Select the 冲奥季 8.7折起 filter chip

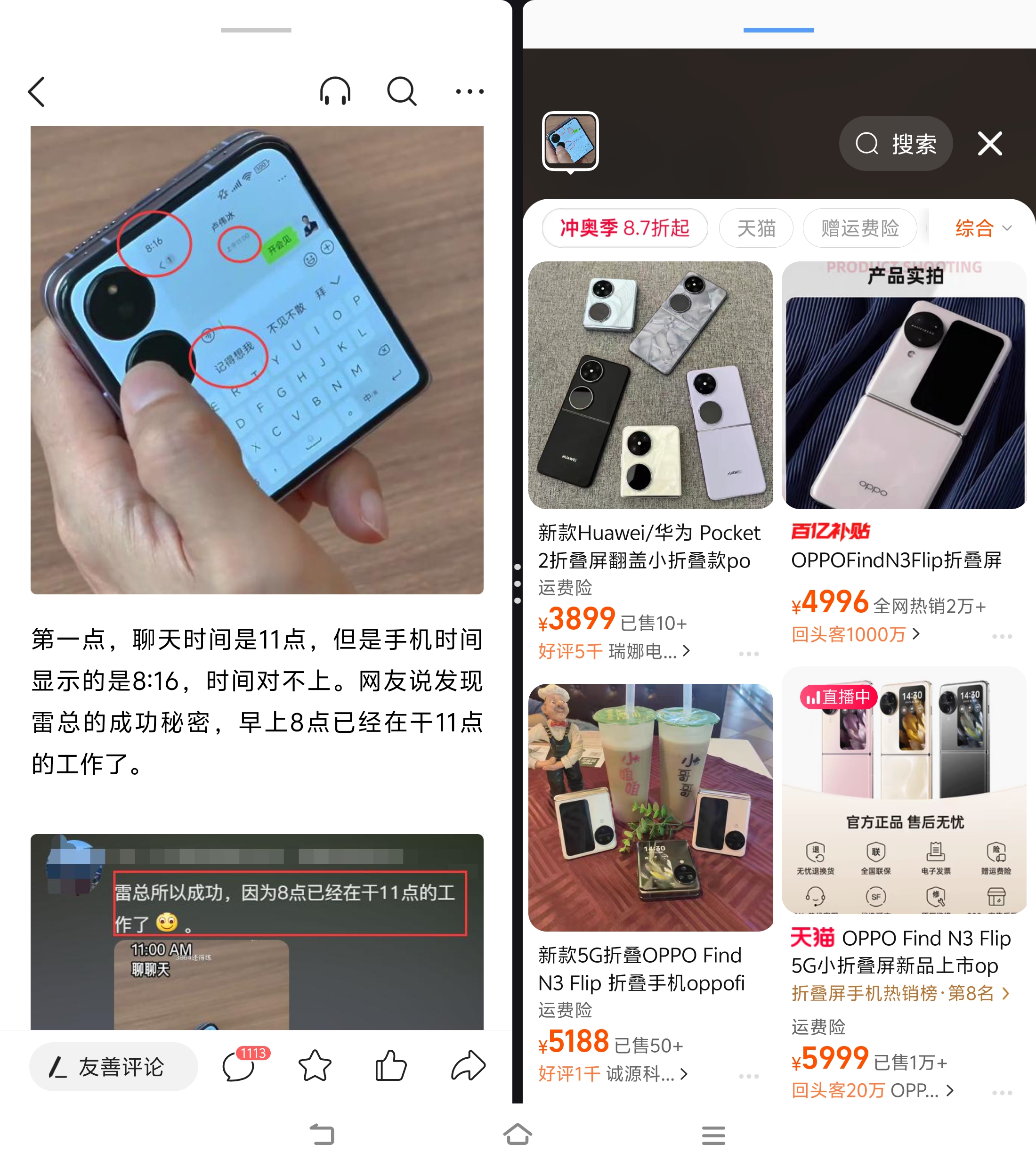click(x=624, y=228)
